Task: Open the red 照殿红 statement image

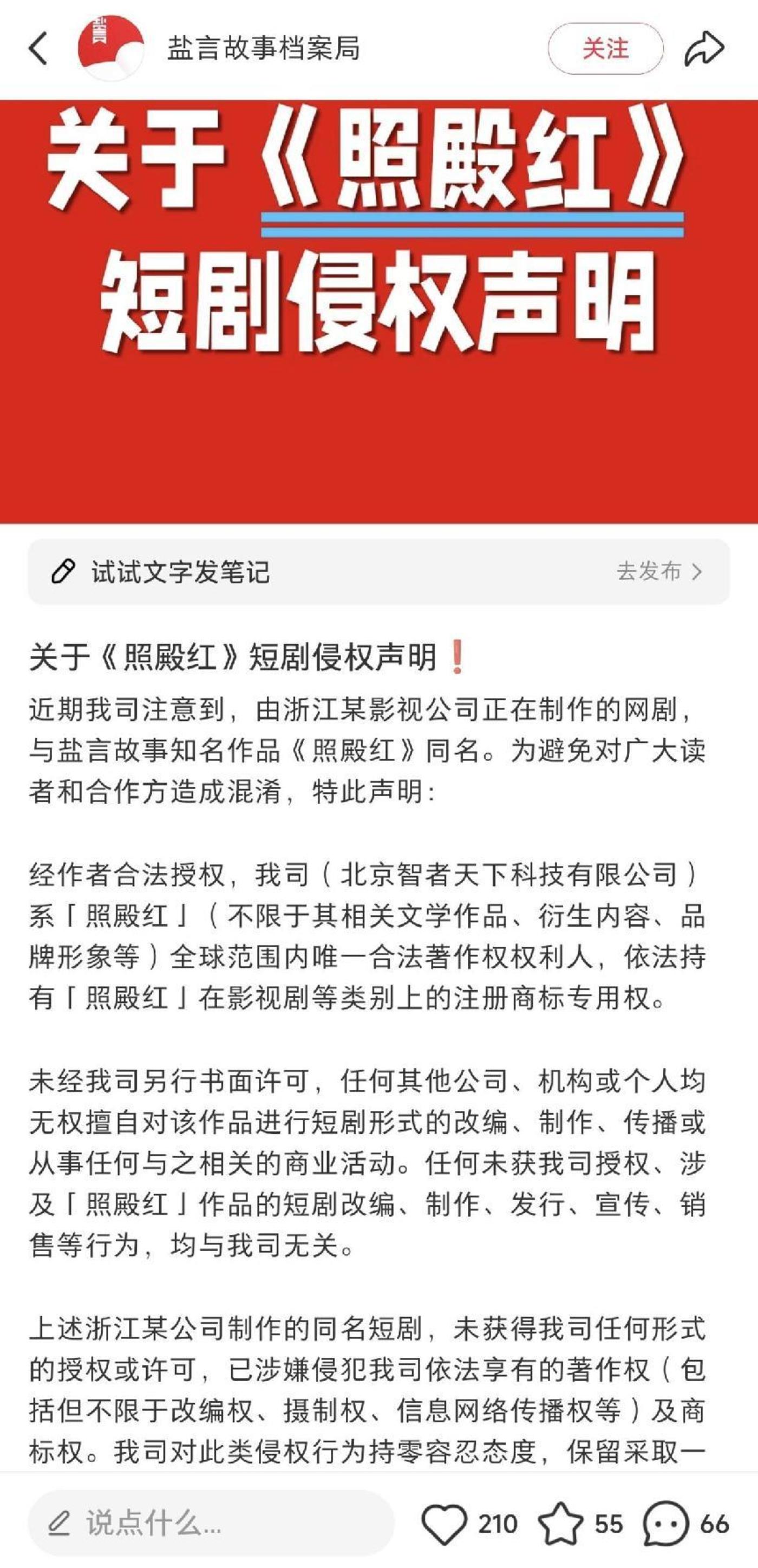Action: [x=378, y=310]
